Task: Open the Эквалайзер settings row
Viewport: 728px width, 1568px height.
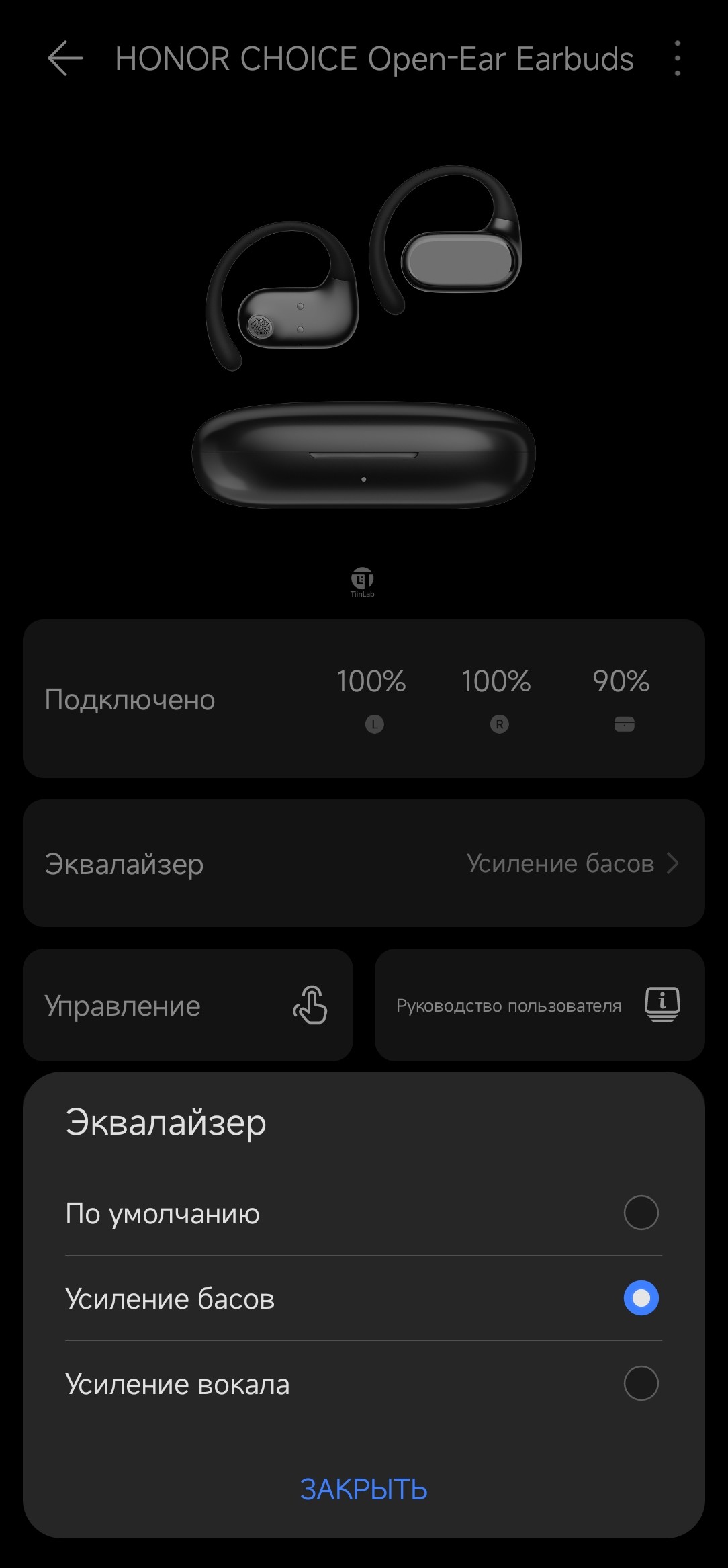Action: click(363, 863)
